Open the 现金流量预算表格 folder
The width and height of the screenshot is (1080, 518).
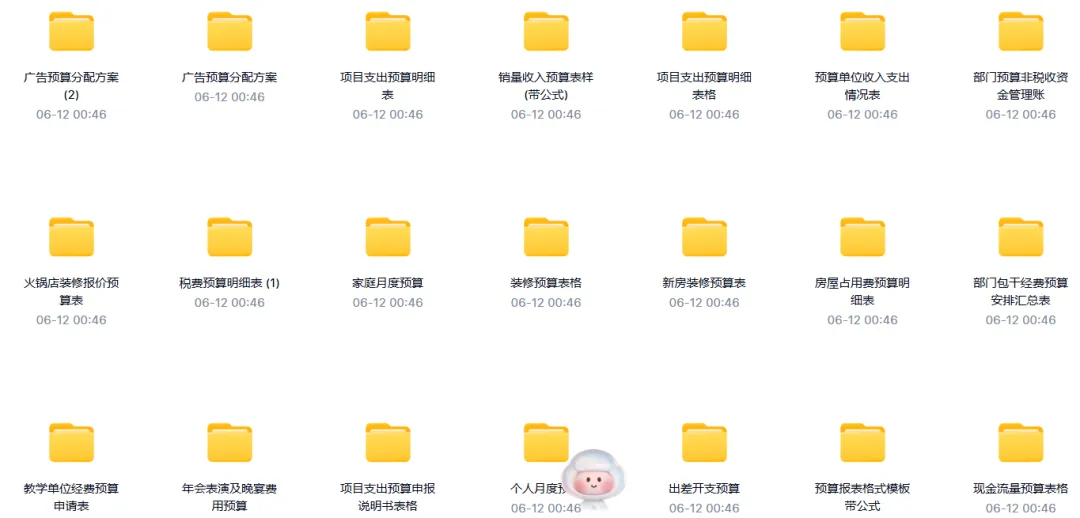coord(1021,443)
